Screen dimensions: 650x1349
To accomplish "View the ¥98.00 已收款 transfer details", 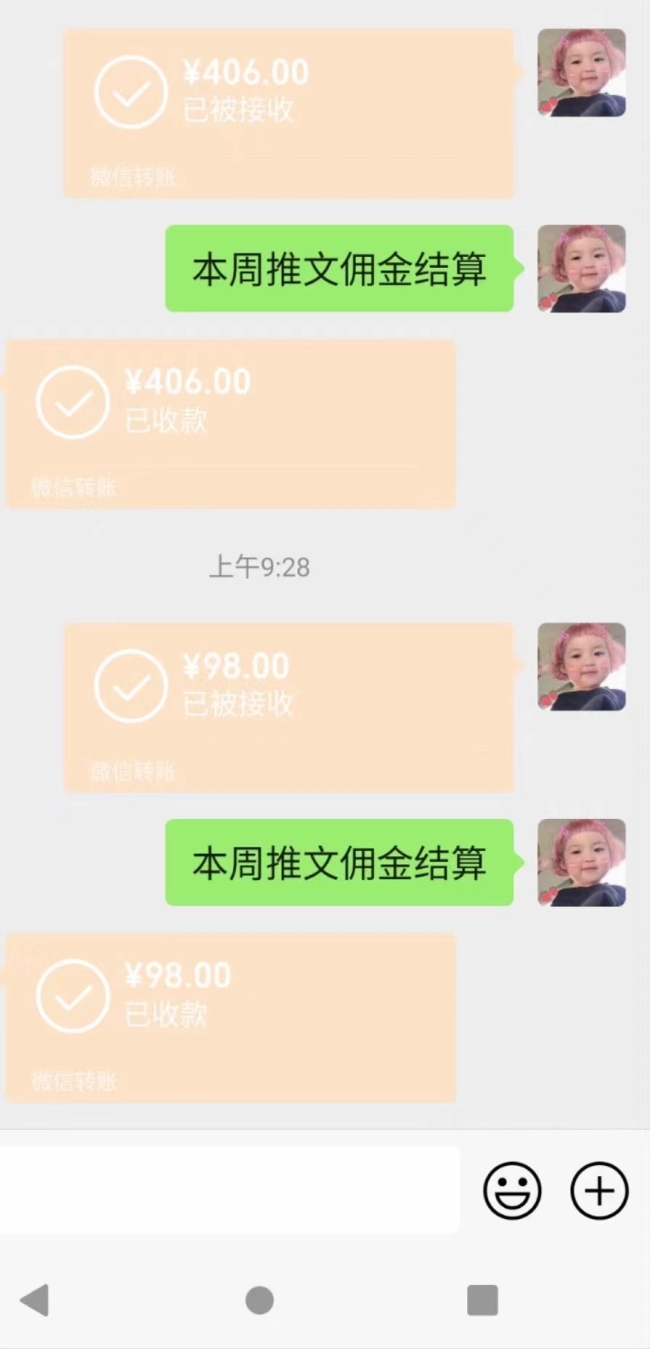I will (231, 1017).
